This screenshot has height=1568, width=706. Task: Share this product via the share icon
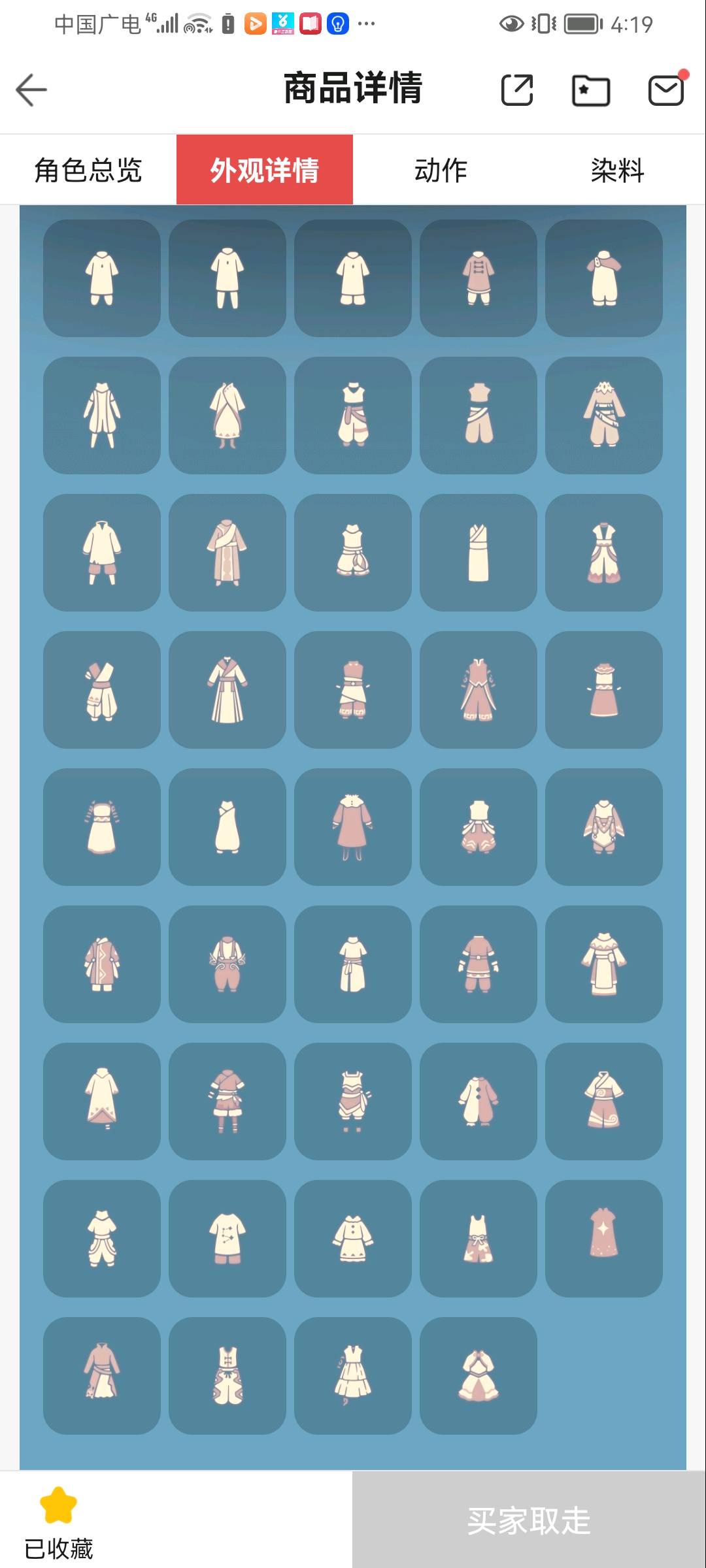pyautogui.click(x=517, y=90)
